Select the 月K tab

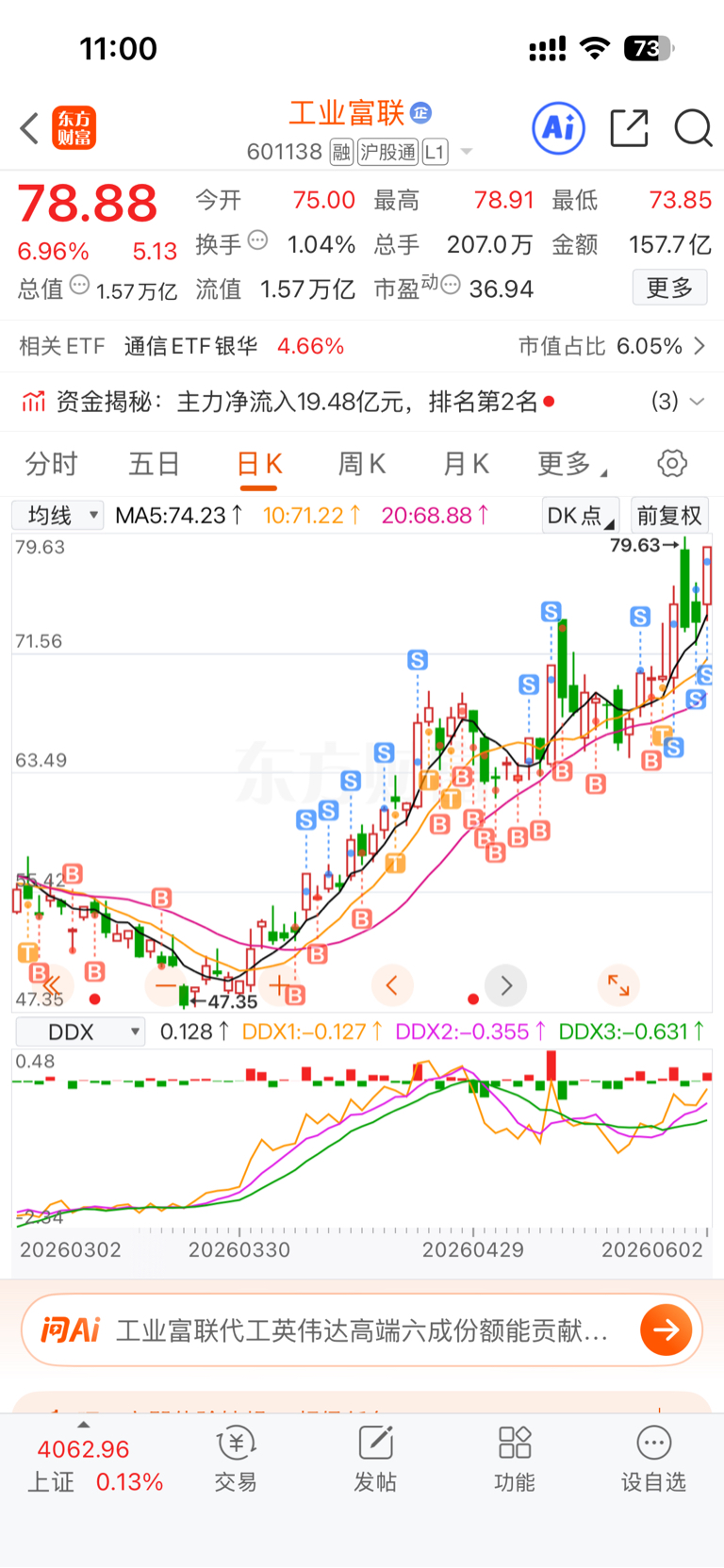coord(466,463)
